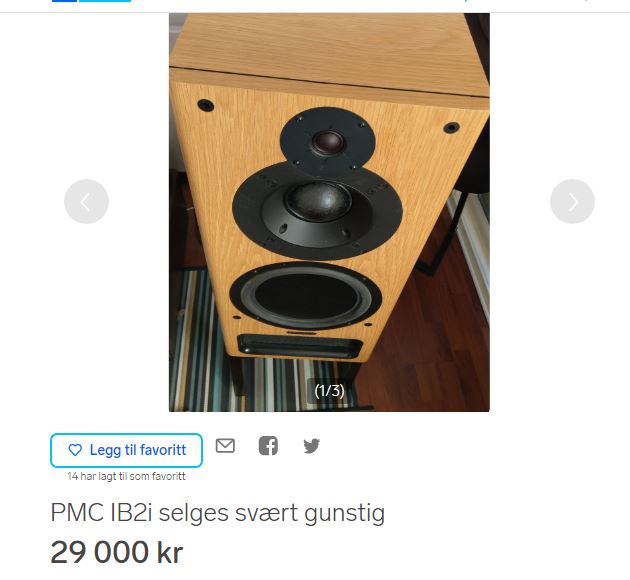
Task: Share the listing via email
Action: [225, 446]
